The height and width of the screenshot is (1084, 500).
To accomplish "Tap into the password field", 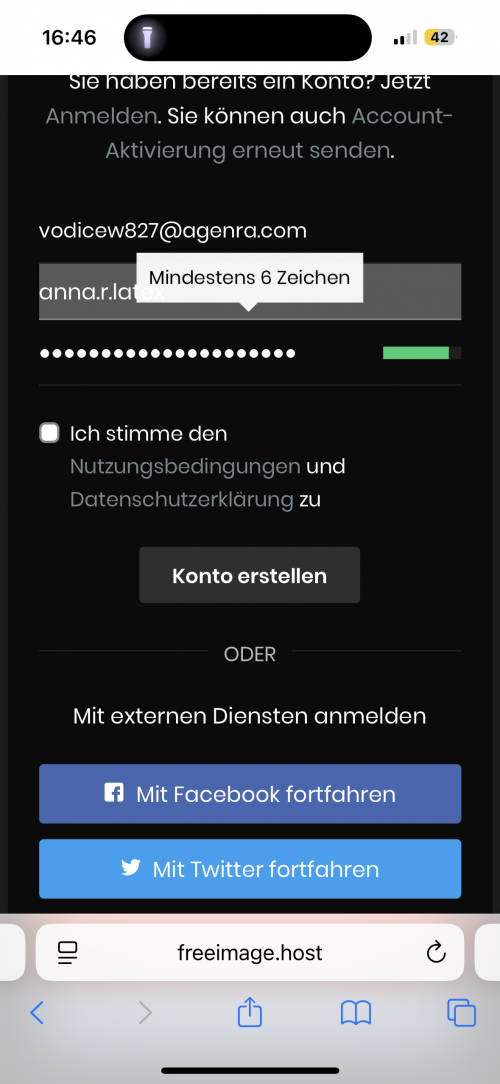I will pyautogui.click(x=207, y=353).
